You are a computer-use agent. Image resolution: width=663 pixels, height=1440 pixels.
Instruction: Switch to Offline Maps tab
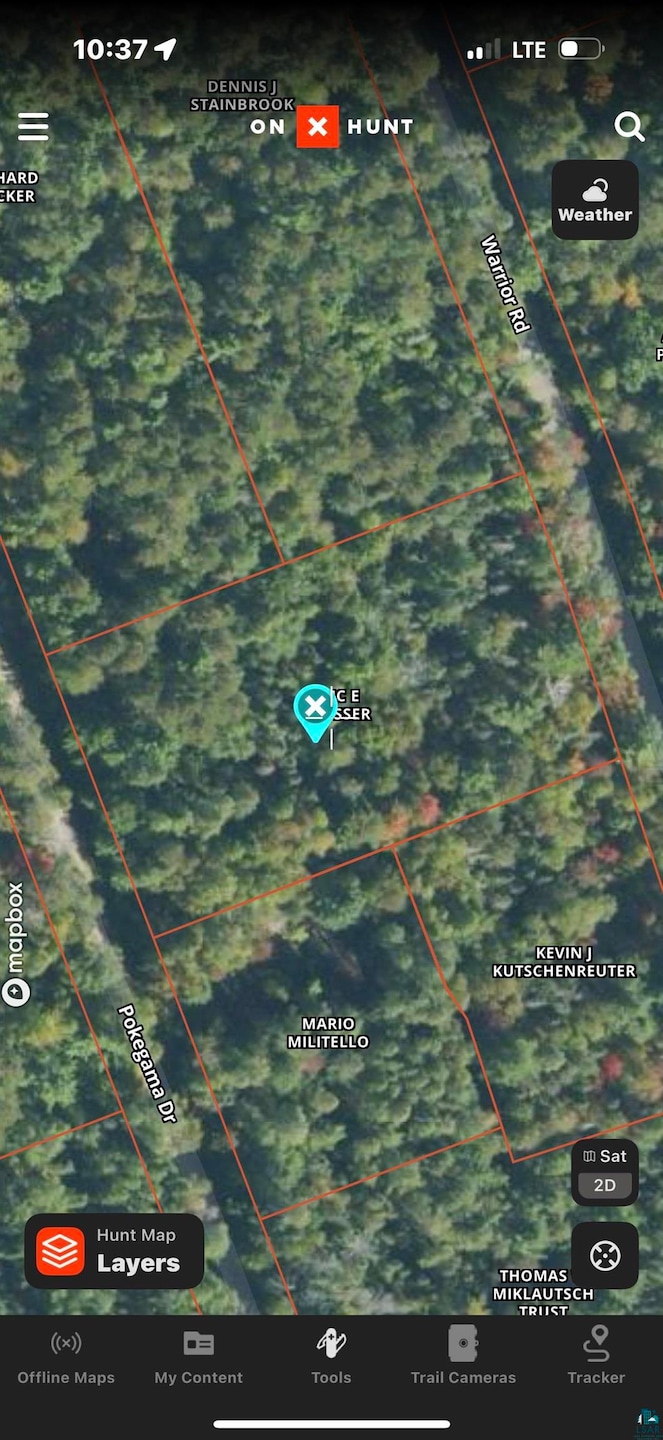pyautogui.click(x=66, y=1357)
